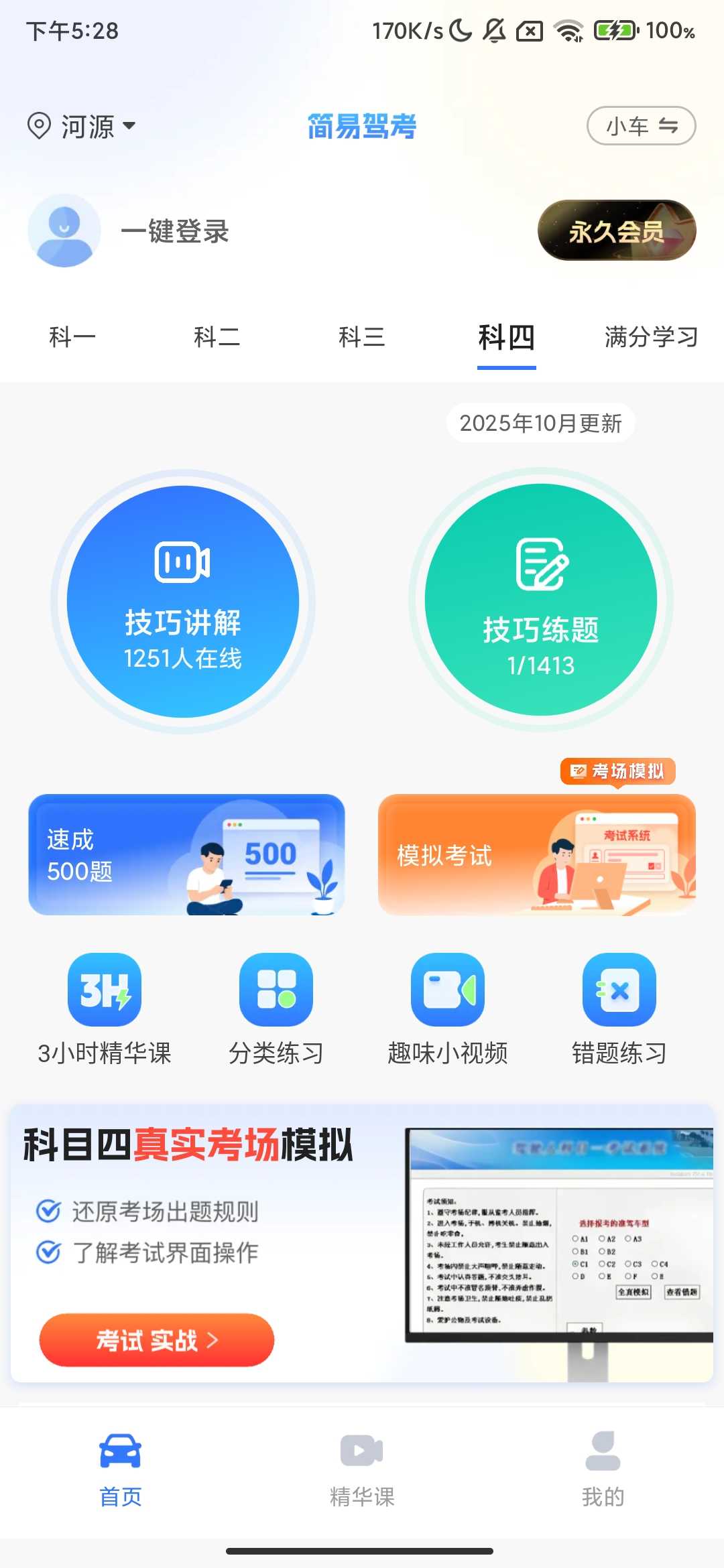
Task: Start 技巧练题 practice questions
Action: [541, 600]
